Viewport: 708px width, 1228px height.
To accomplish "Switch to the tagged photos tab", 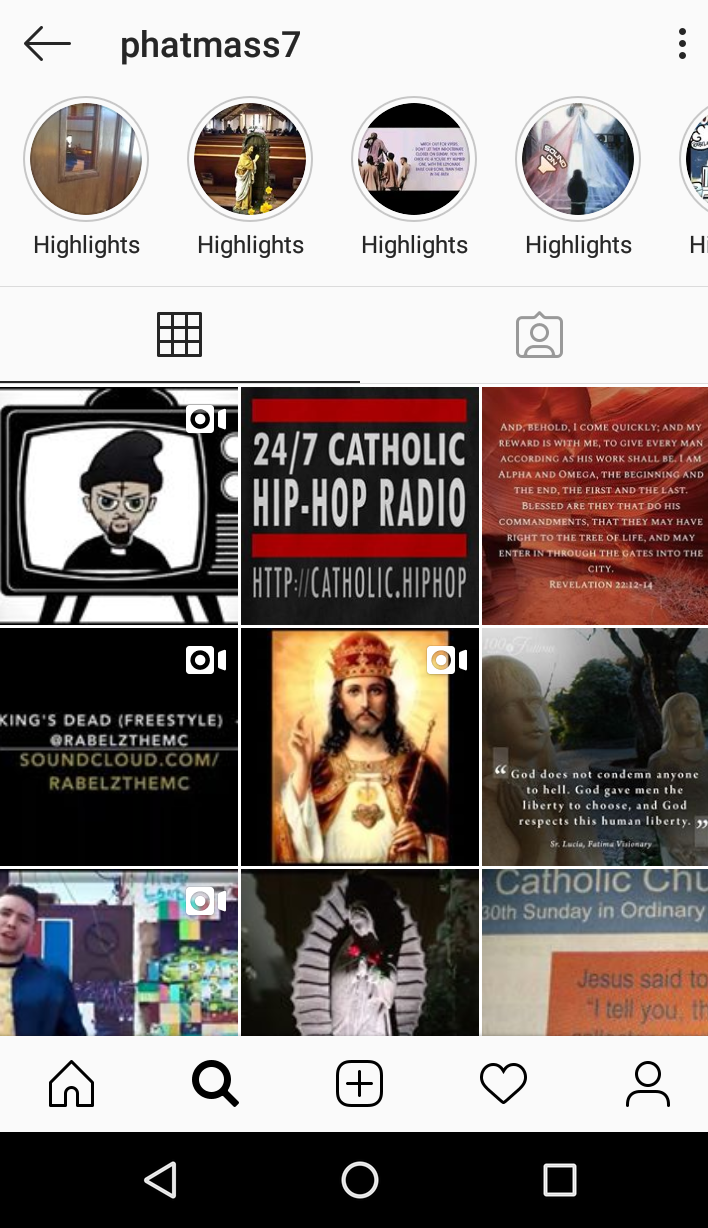I will [x=540, y=336].
